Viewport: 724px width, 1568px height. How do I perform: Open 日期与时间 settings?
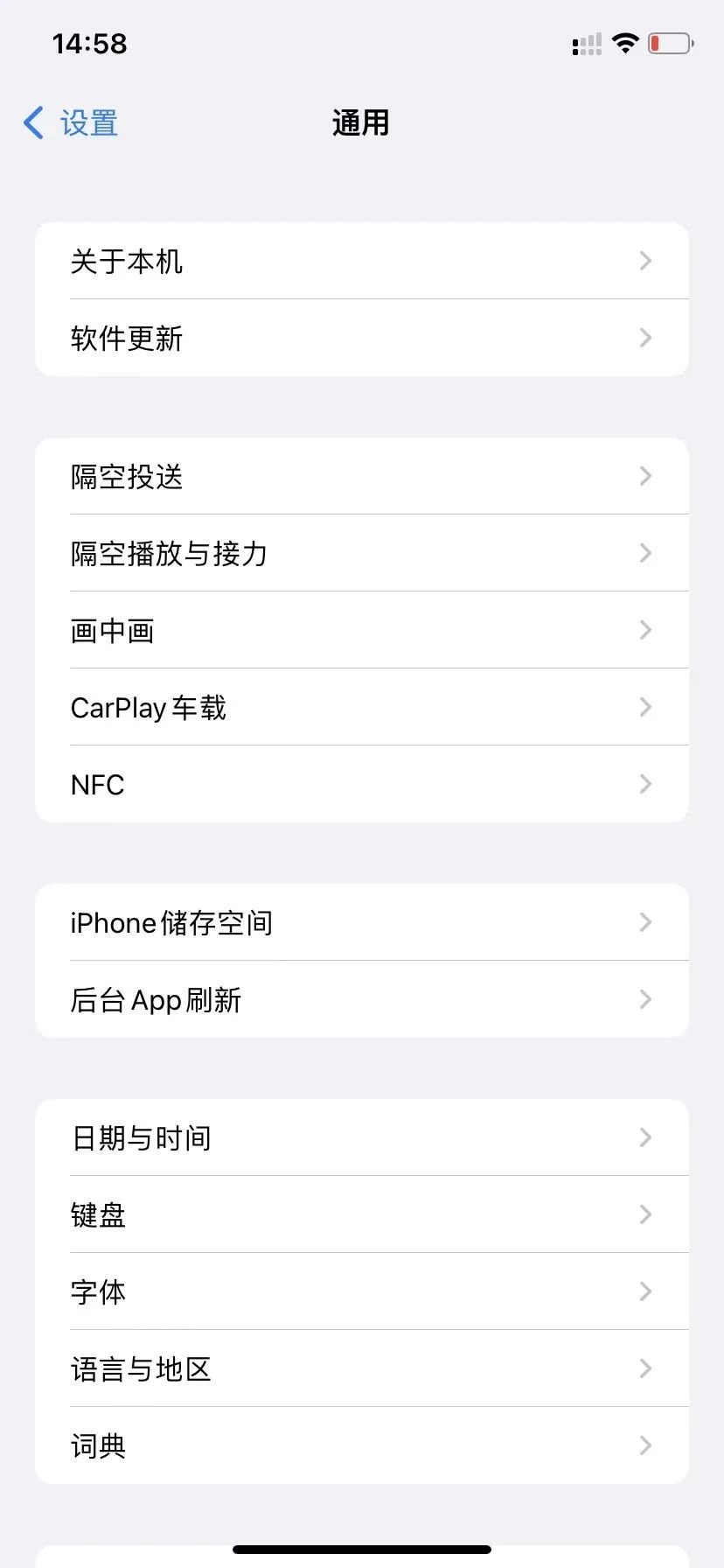(361, 1137)
